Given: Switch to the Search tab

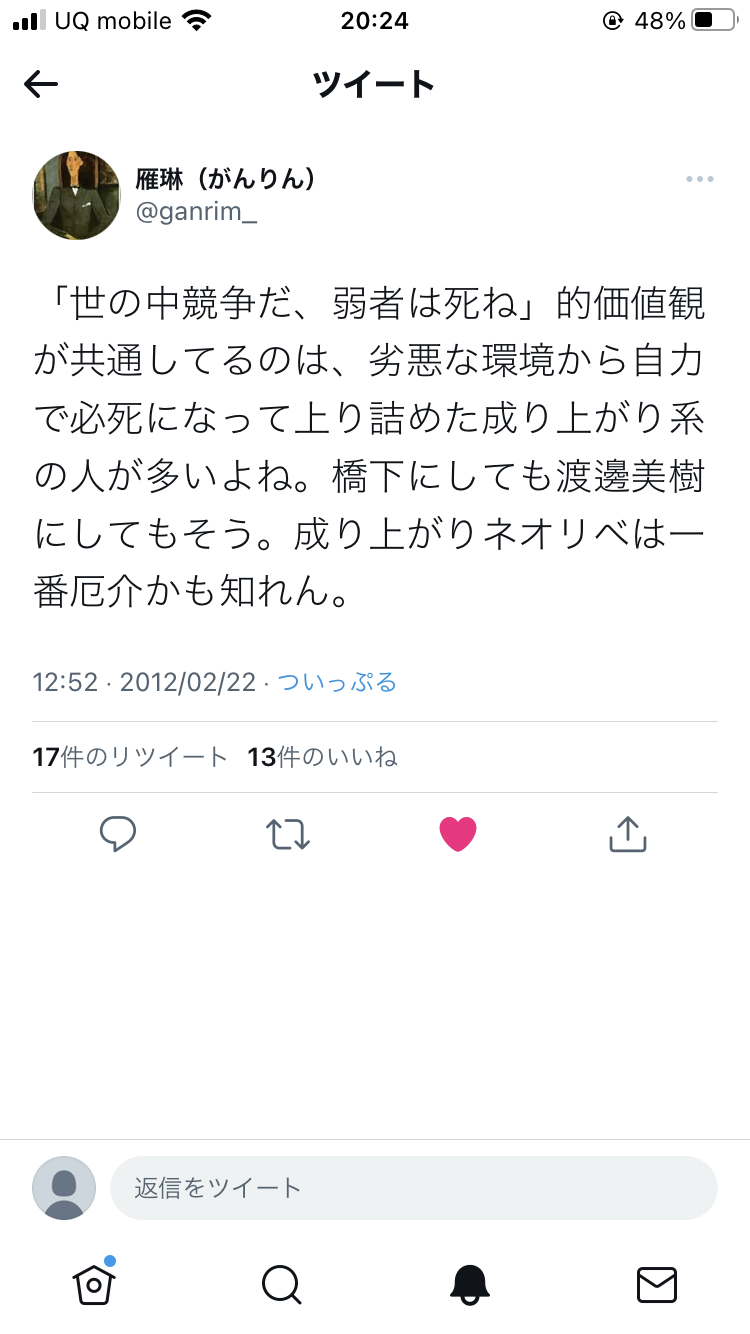Looking at the screenshot, I should tap(281, 1284).
